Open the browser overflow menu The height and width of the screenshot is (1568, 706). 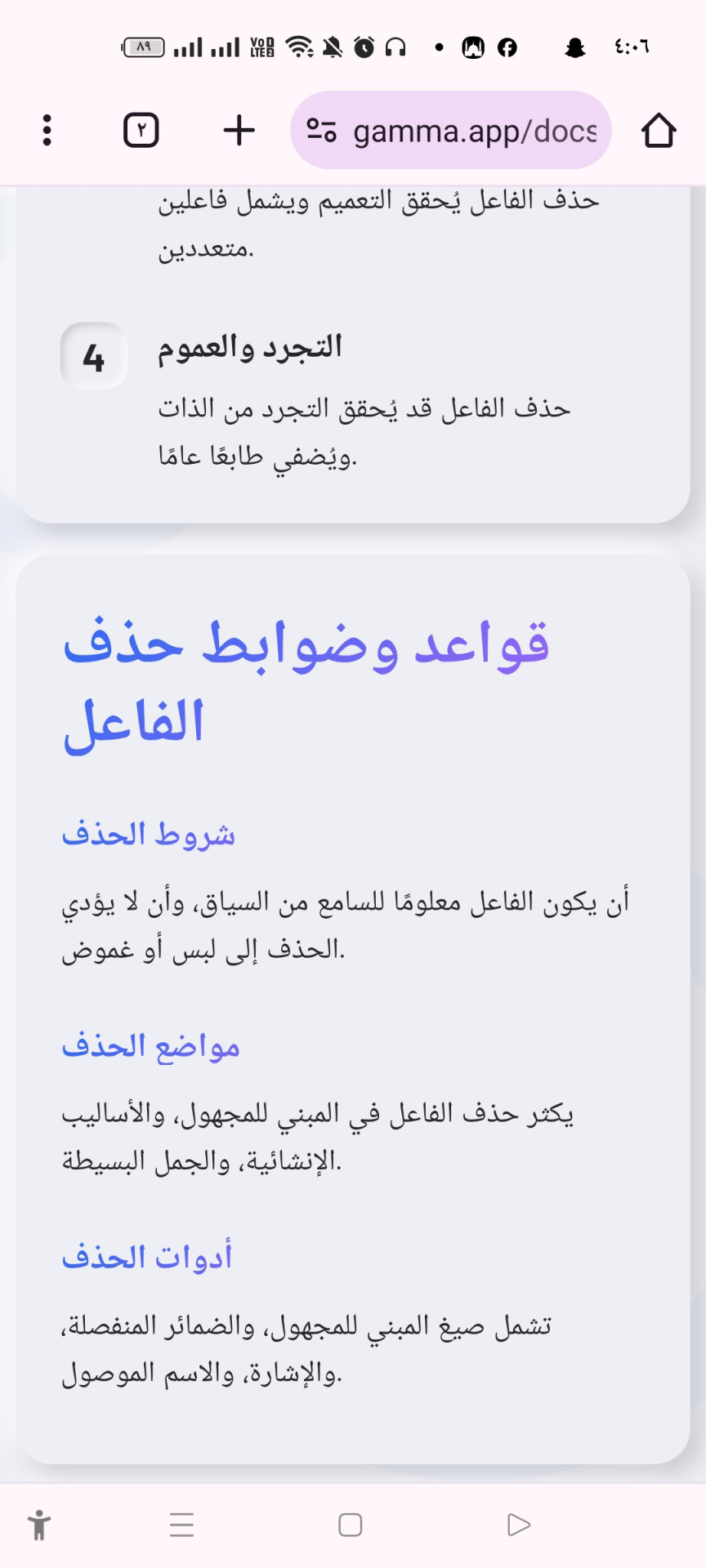point(47,131)
